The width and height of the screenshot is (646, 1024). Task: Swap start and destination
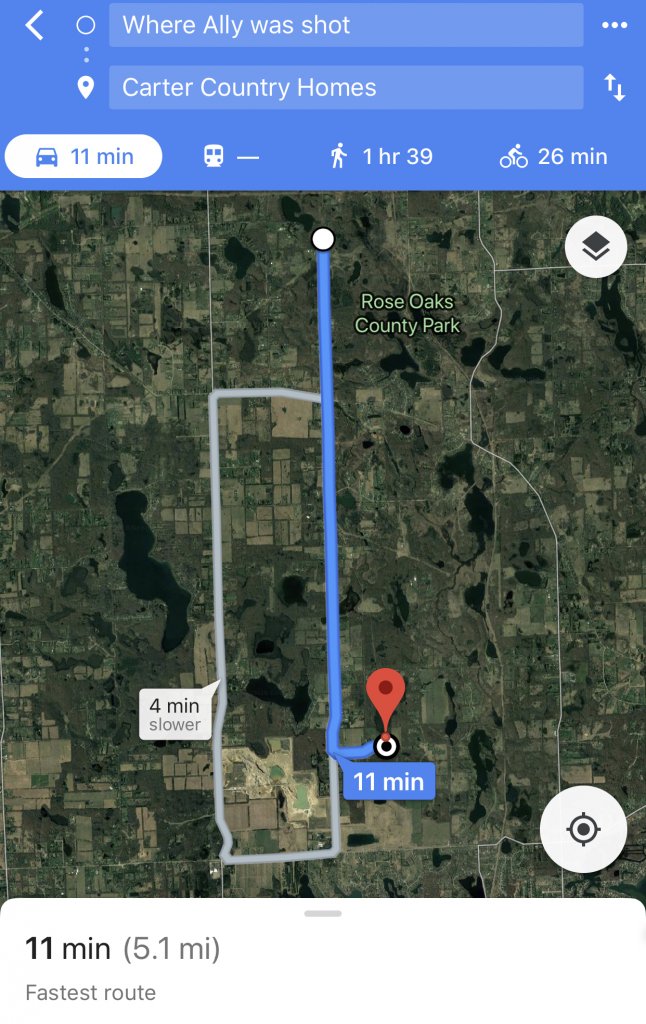click(x=614, y=88)
